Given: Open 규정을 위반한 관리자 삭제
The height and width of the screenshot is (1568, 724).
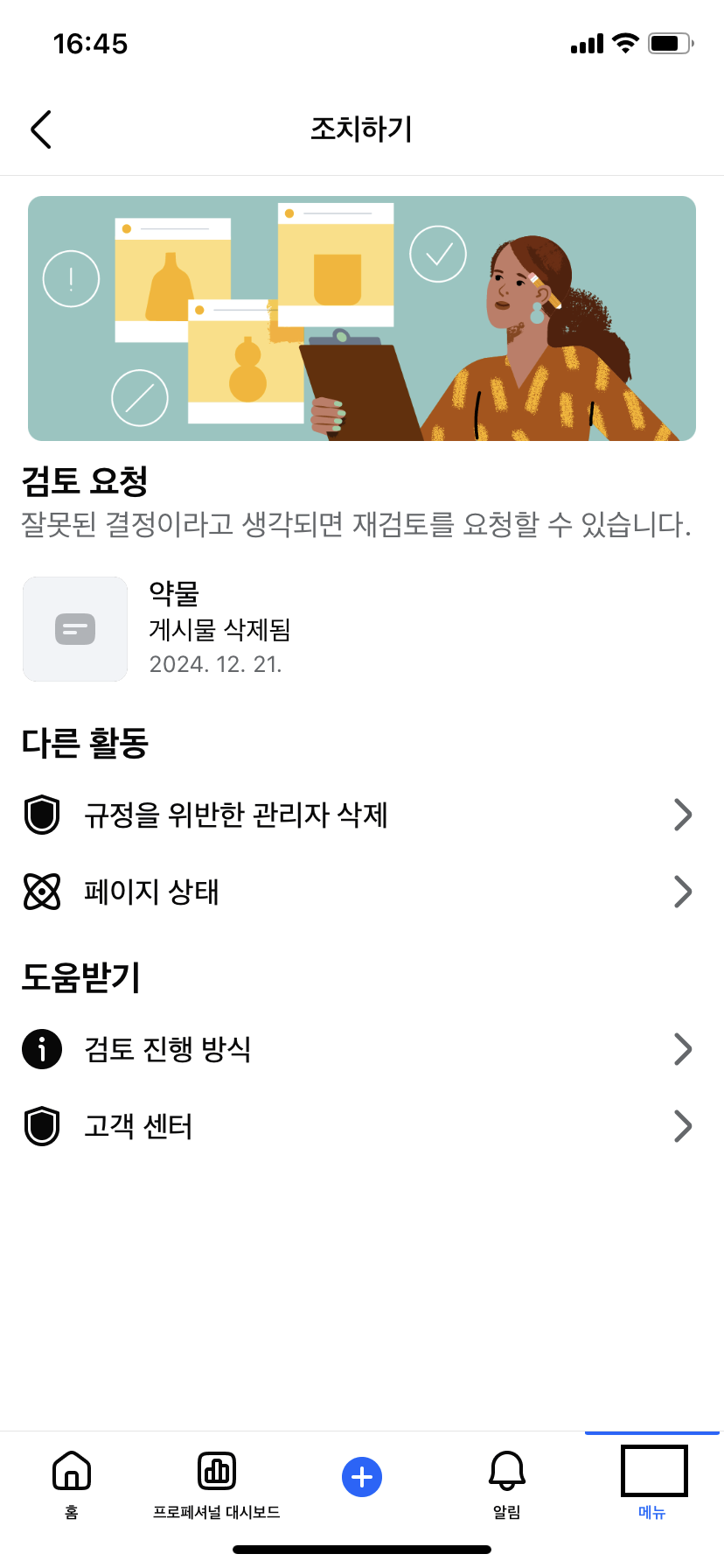Looking at the screenshot, I should coord(359,815).
